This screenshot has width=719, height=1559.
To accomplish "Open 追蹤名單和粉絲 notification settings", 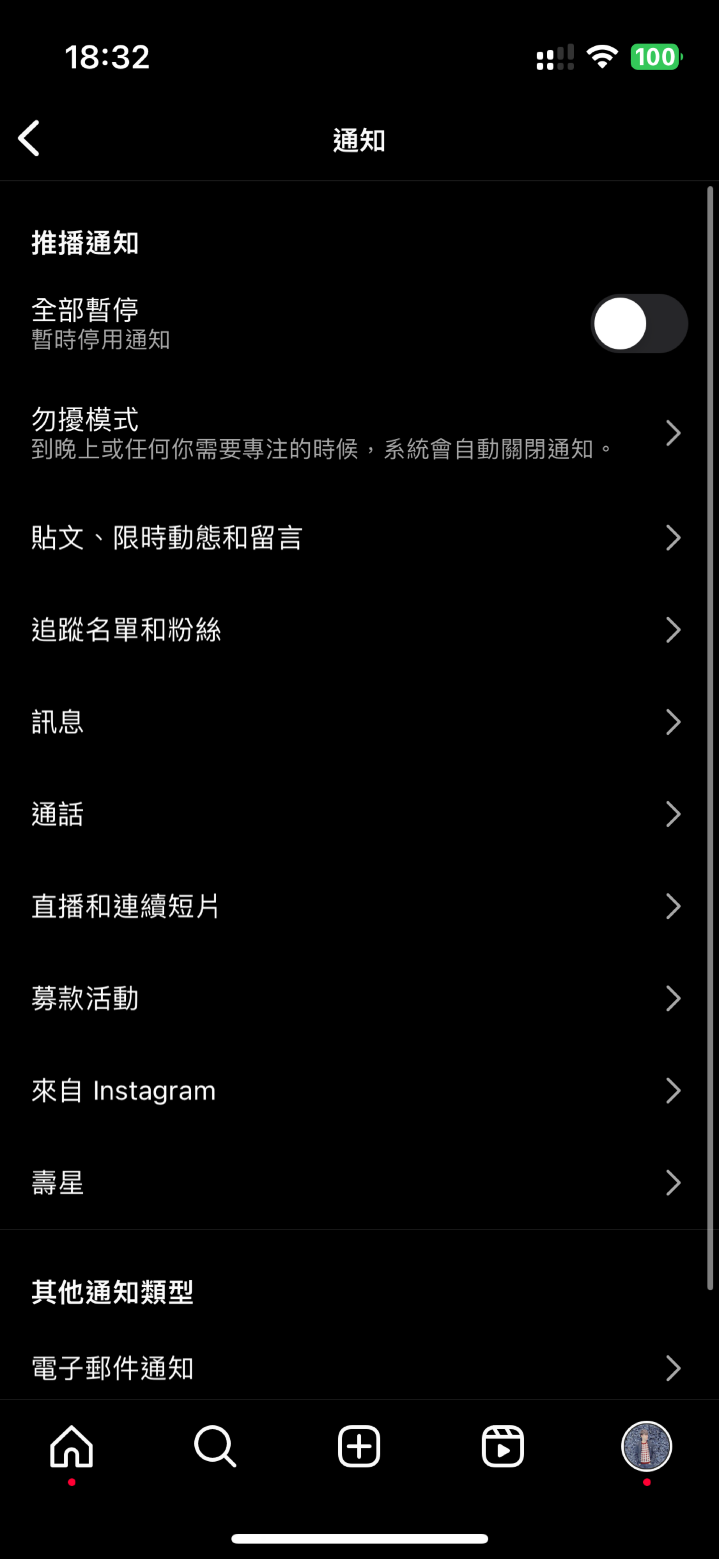I will tap(359, 630).
